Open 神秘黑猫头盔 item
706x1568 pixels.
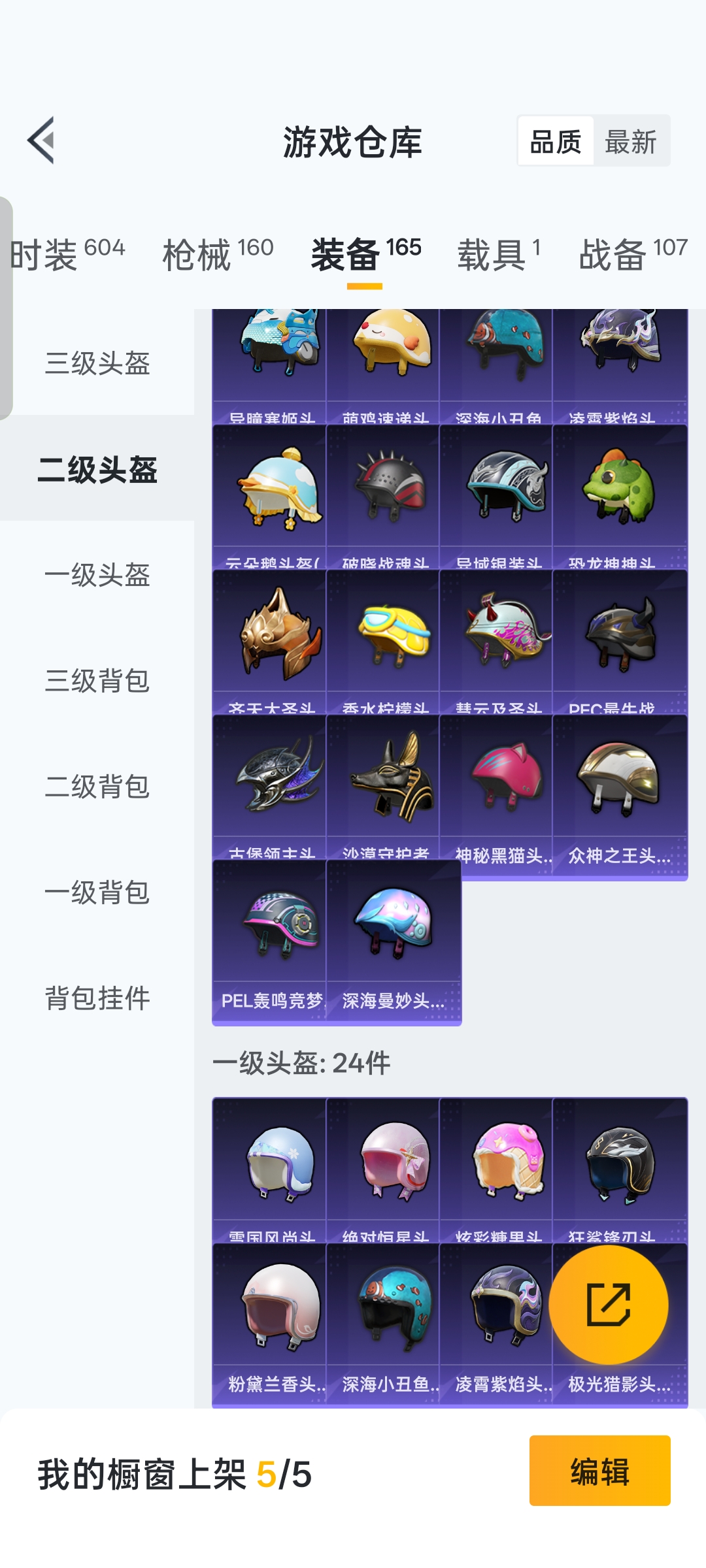(496, 796)
